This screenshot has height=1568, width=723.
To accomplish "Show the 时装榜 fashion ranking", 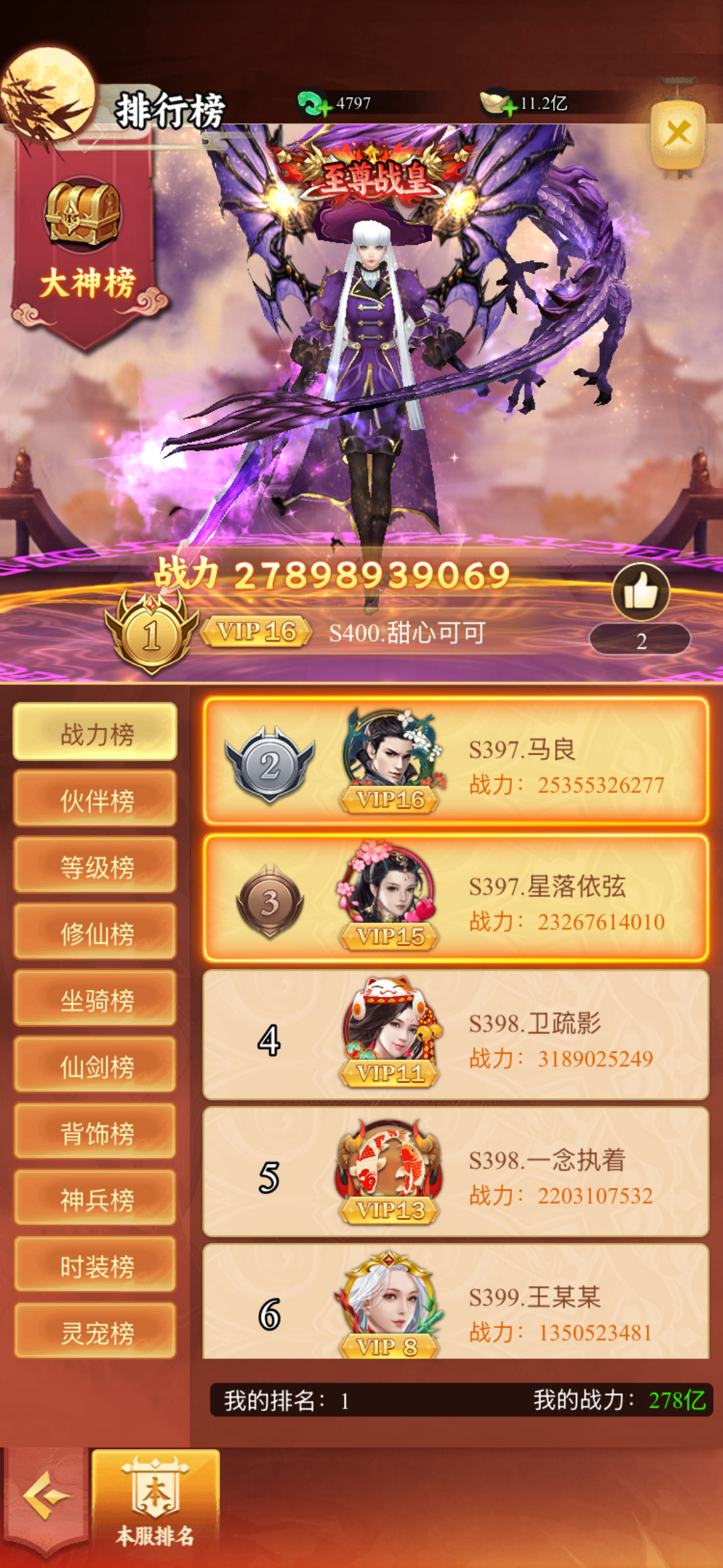I will [96, 1266].
